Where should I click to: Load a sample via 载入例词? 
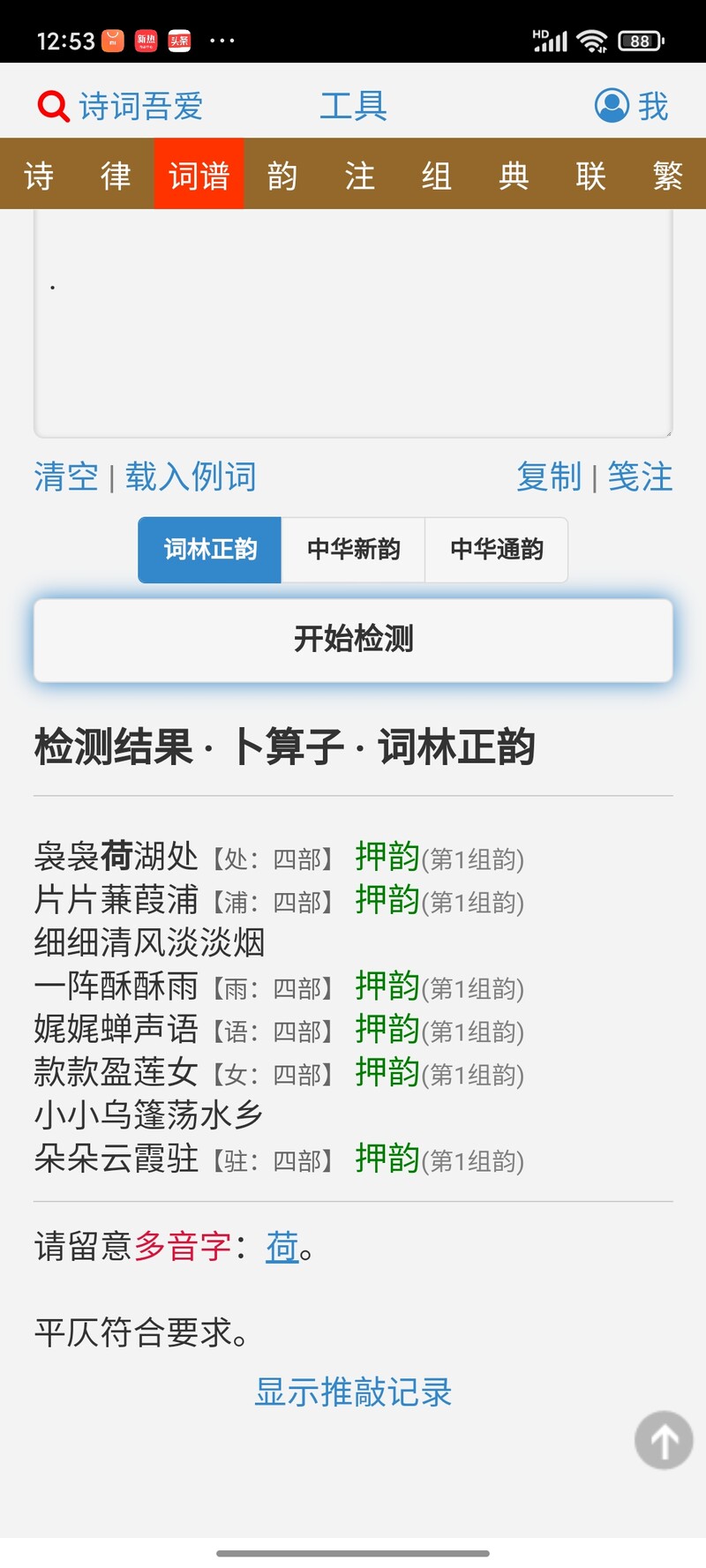click(191, 476)
